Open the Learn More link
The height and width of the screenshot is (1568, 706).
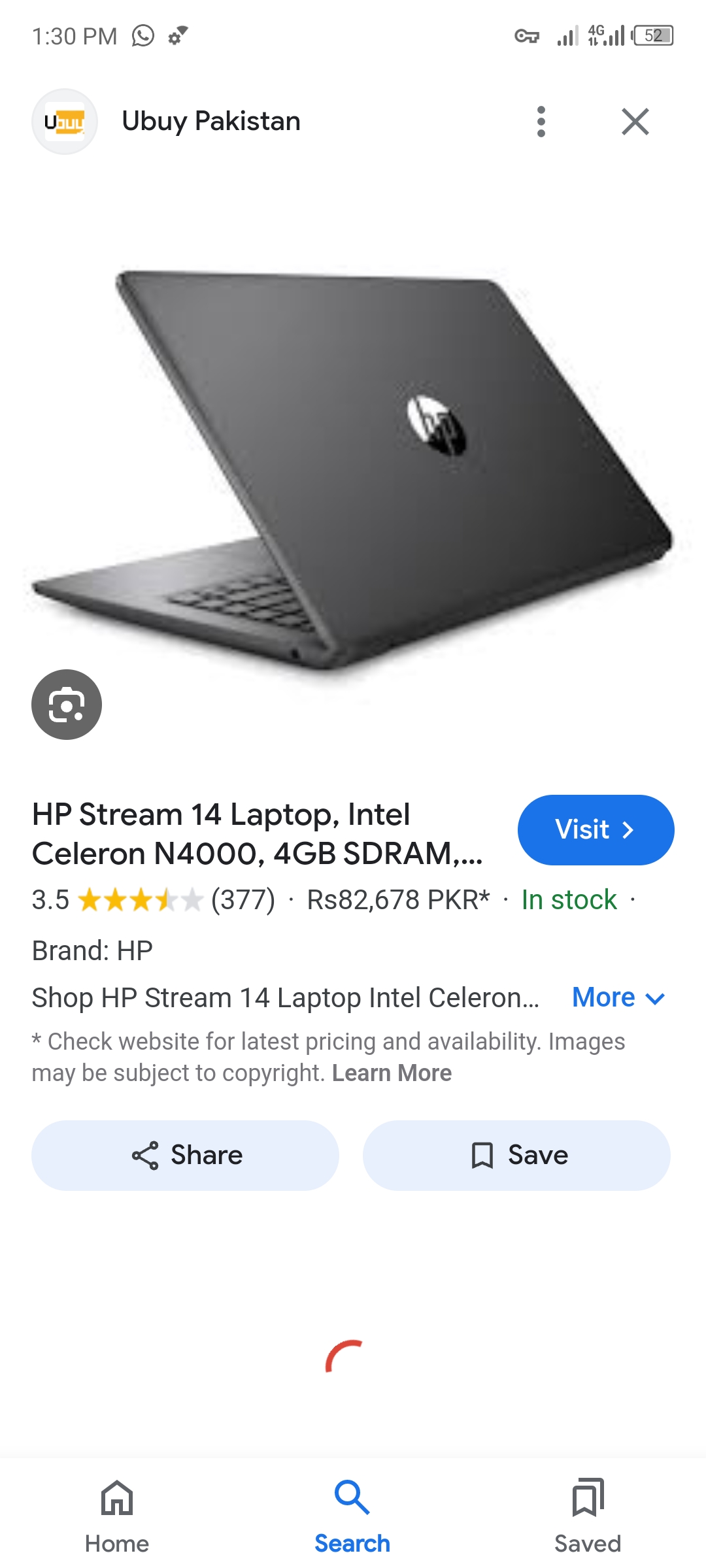(x=392, y=1073)
